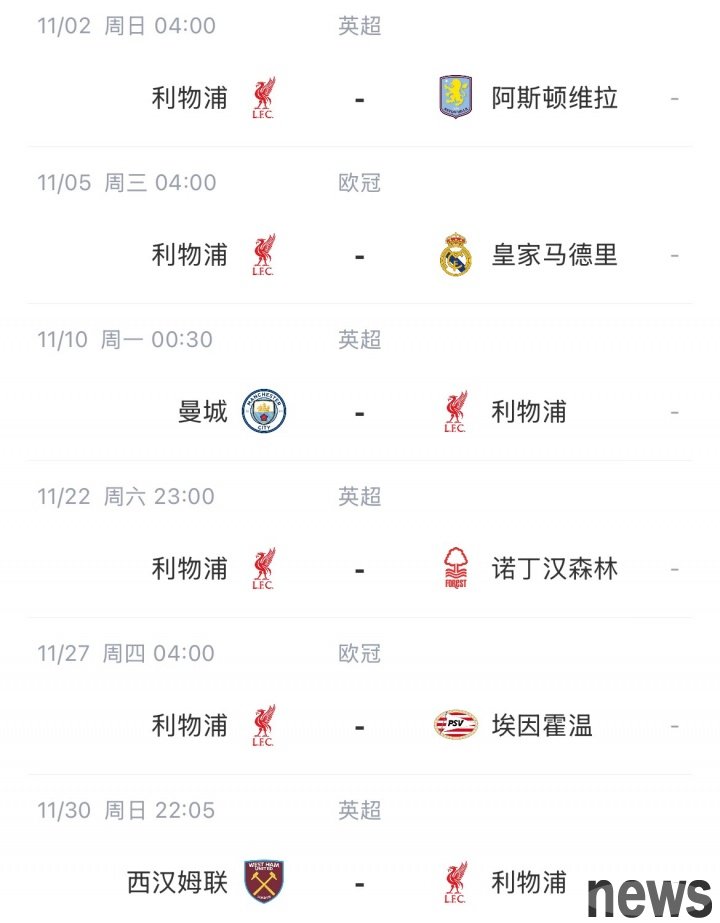Viewport: 720px width, 923px height.
Task: Tap the West Ham vs Liverpool fixture
Action: tap(360, 882)
